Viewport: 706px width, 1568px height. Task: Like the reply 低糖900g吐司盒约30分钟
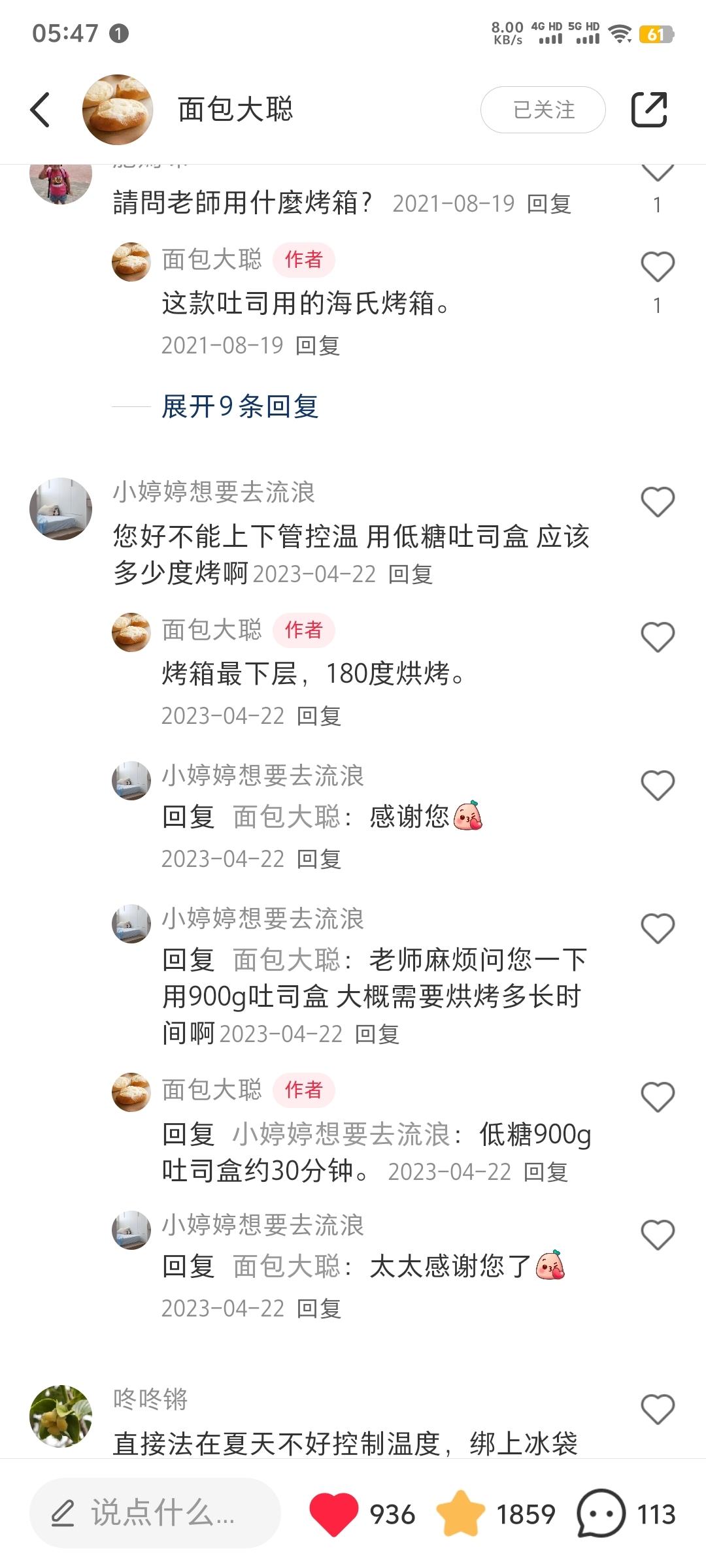(657, 1097)
